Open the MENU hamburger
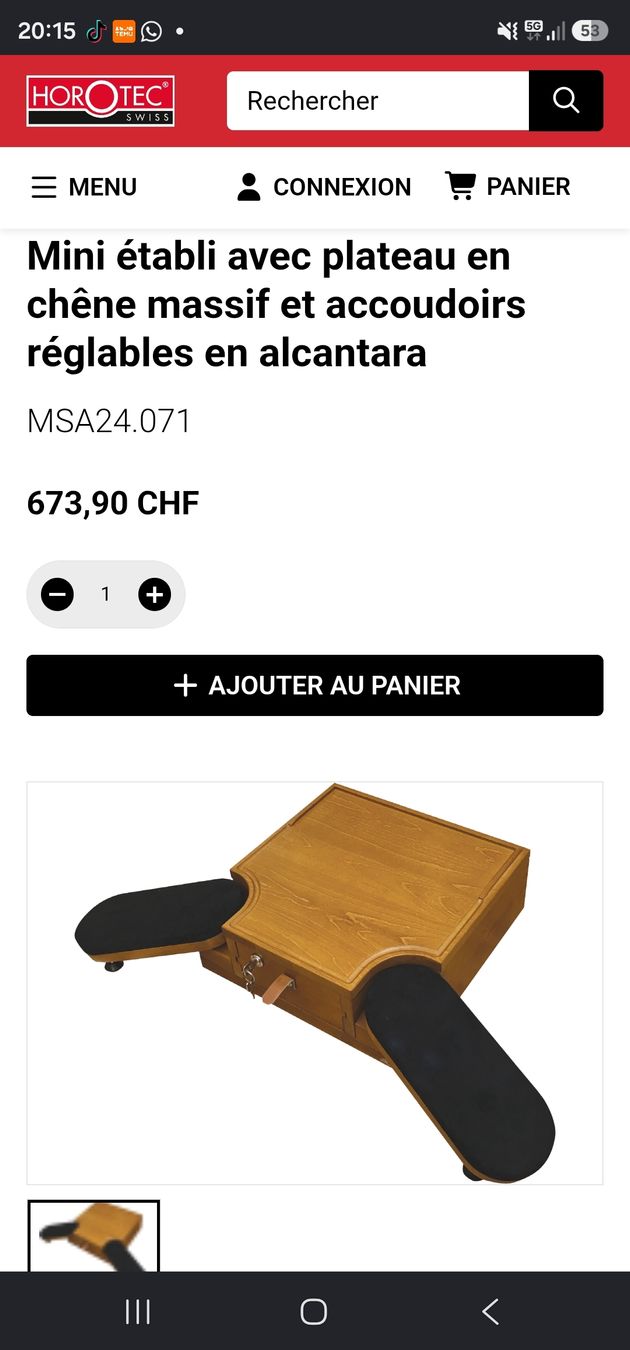This screenshot has height=1350, width=630. [84, 187]
